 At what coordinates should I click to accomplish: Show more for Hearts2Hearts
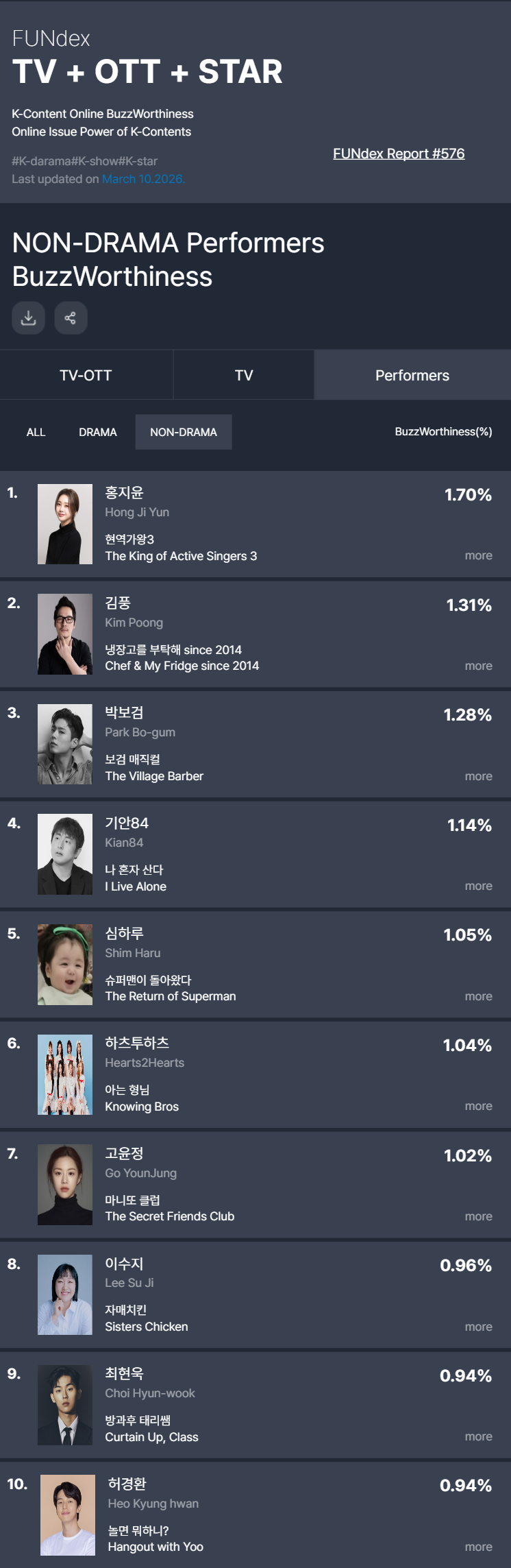coord(478,1106)
